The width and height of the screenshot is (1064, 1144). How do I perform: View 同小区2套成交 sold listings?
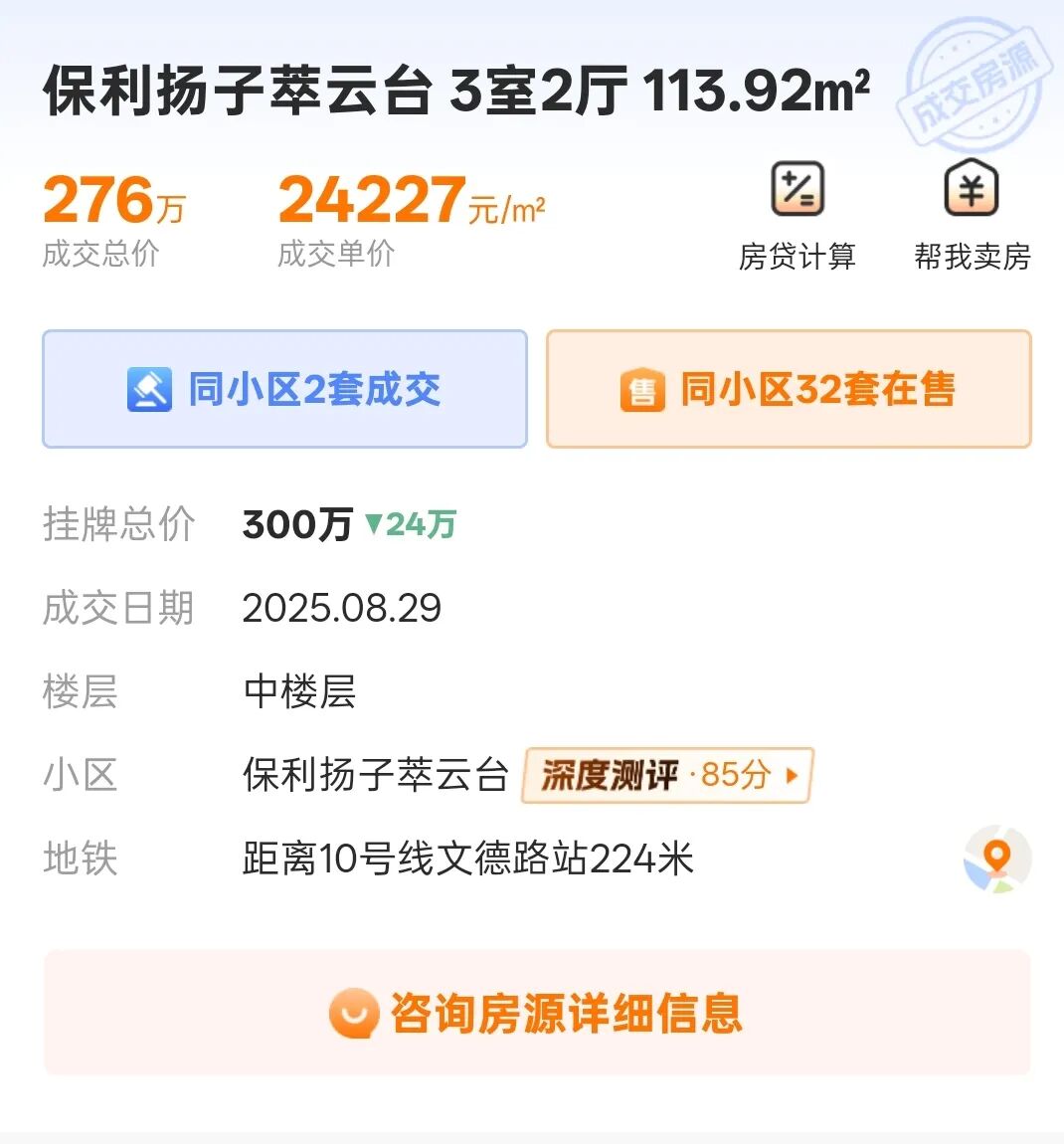(284, 389)
